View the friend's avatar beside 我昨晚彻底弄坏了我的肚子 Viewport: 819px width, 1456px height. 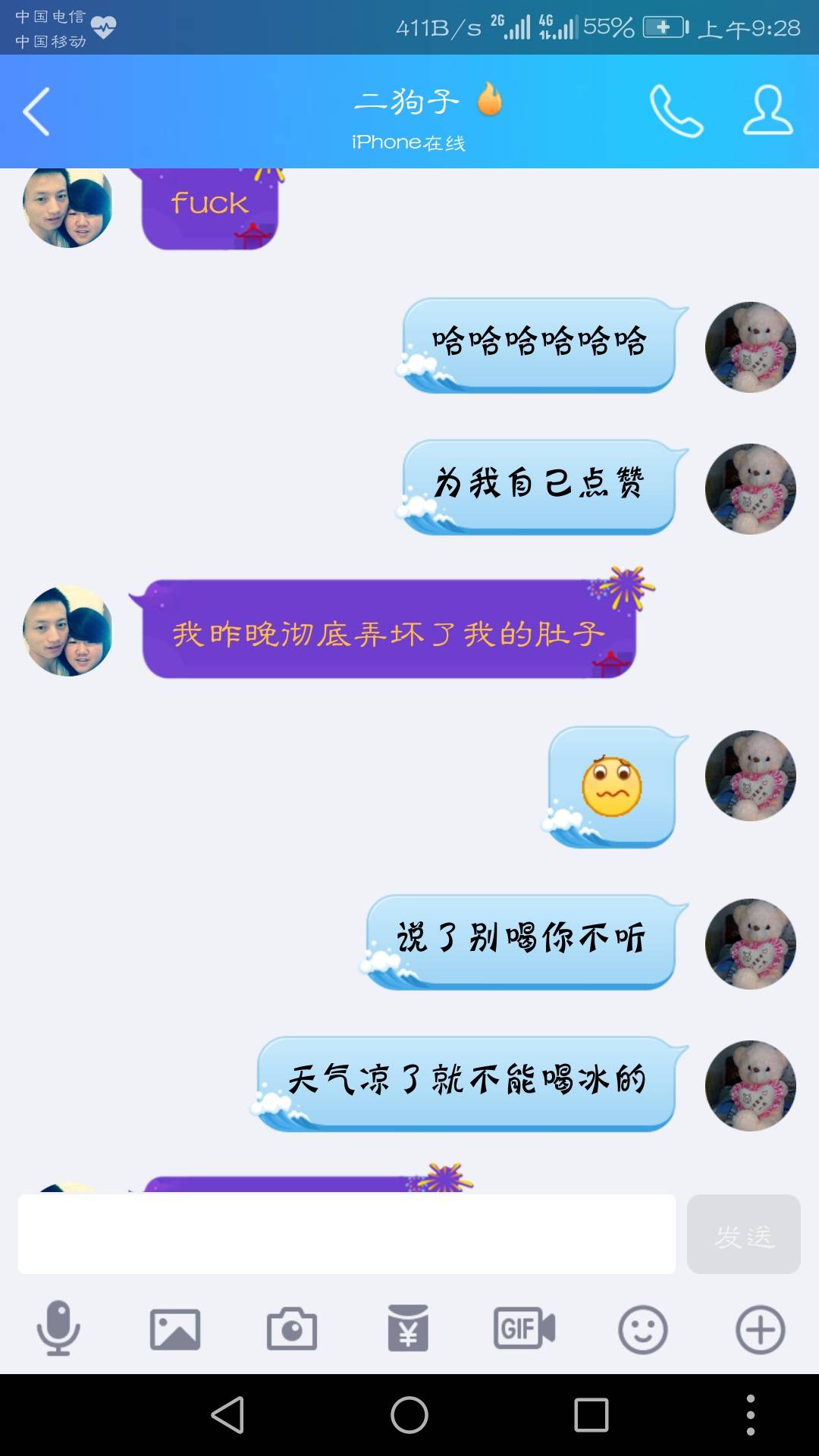[68, 631]
